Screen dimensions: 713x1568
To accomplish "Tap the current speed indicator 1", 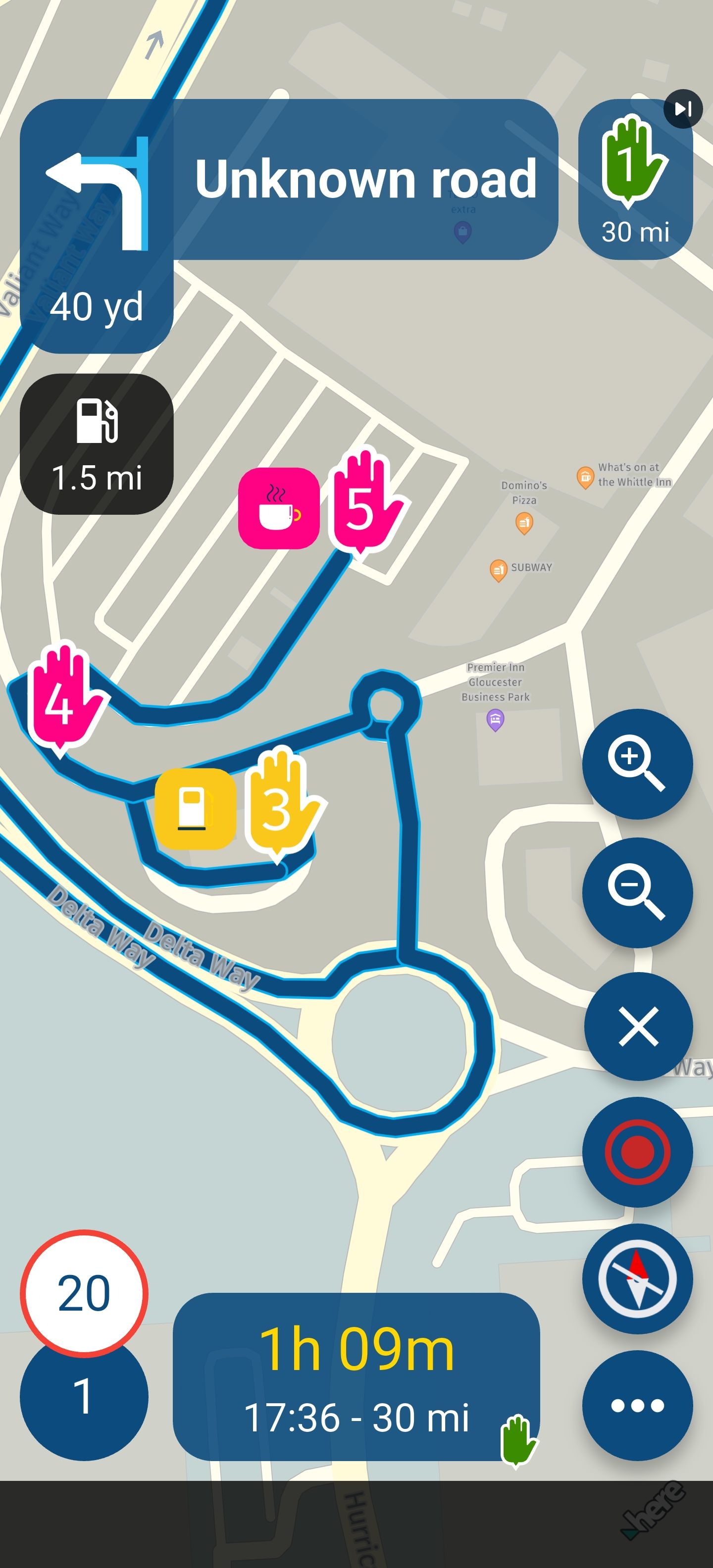I will 83,1397.
